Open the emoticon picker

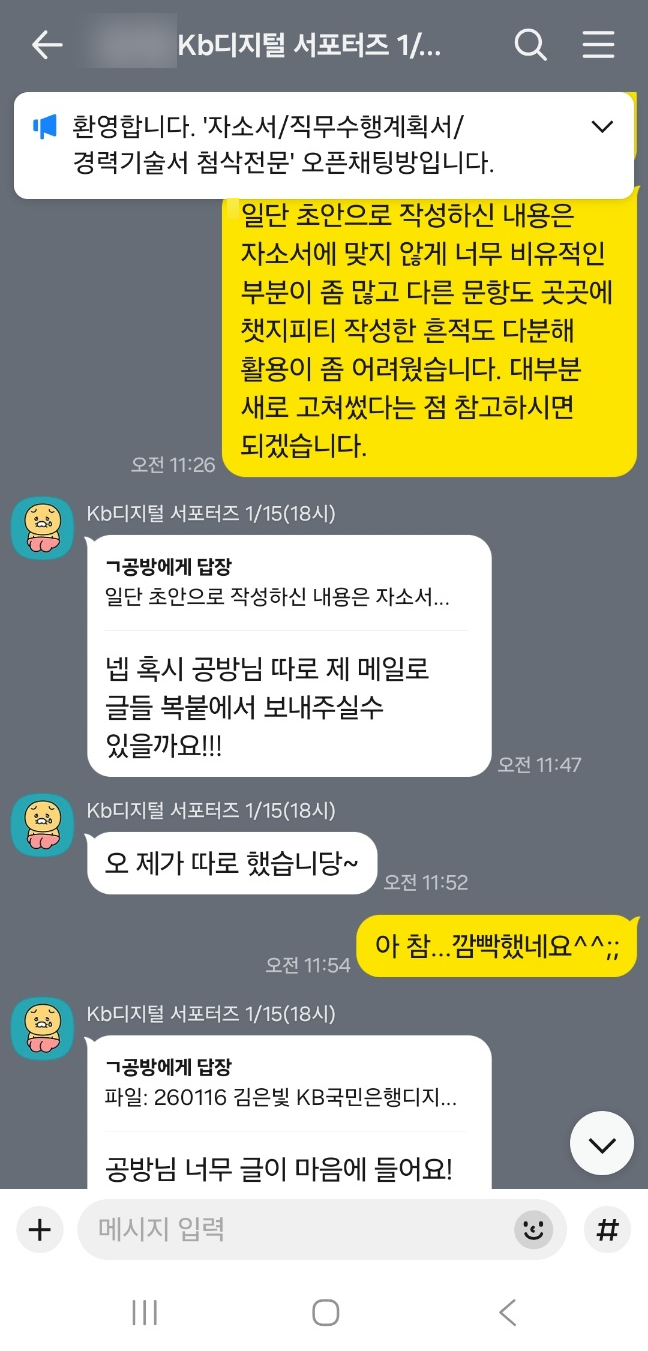tap(533, 1230)
